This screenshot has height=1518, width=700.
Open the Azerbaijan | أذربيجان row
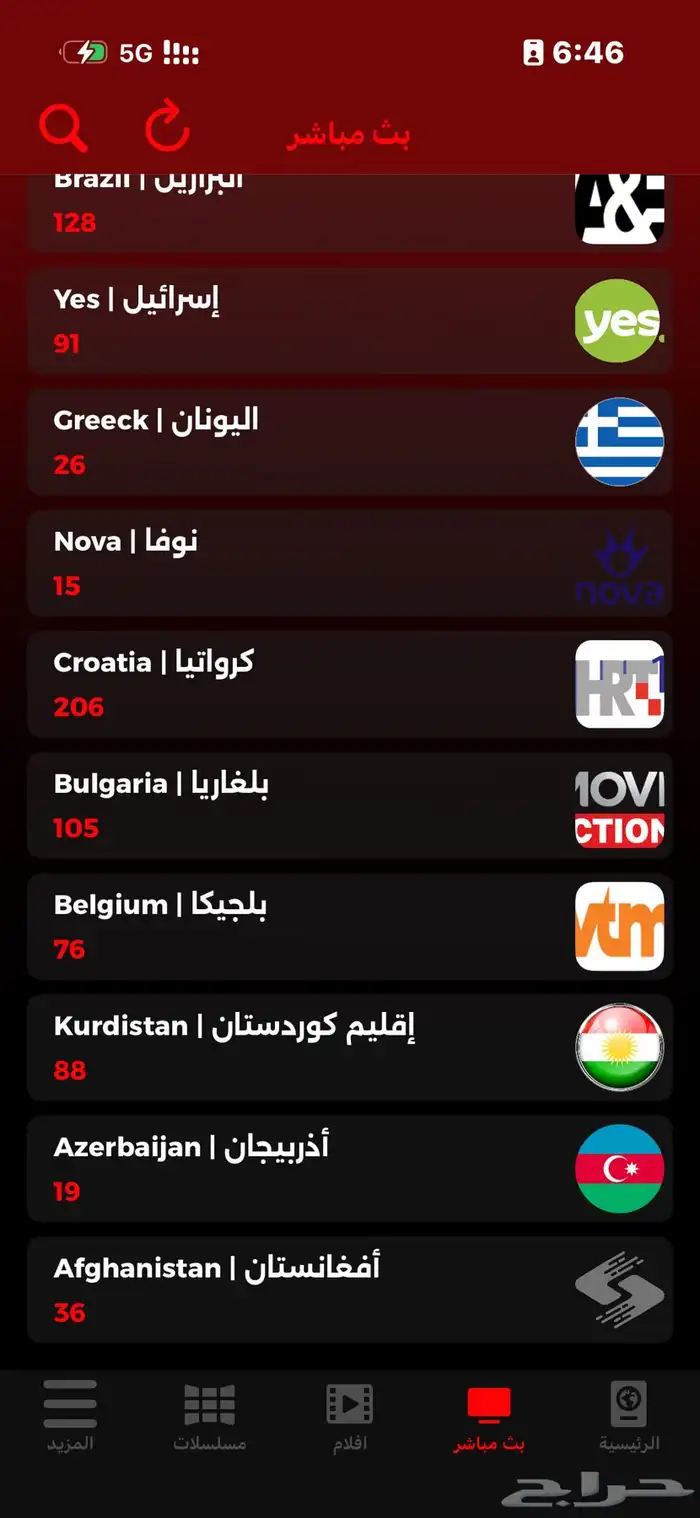tap(350, 1168)
